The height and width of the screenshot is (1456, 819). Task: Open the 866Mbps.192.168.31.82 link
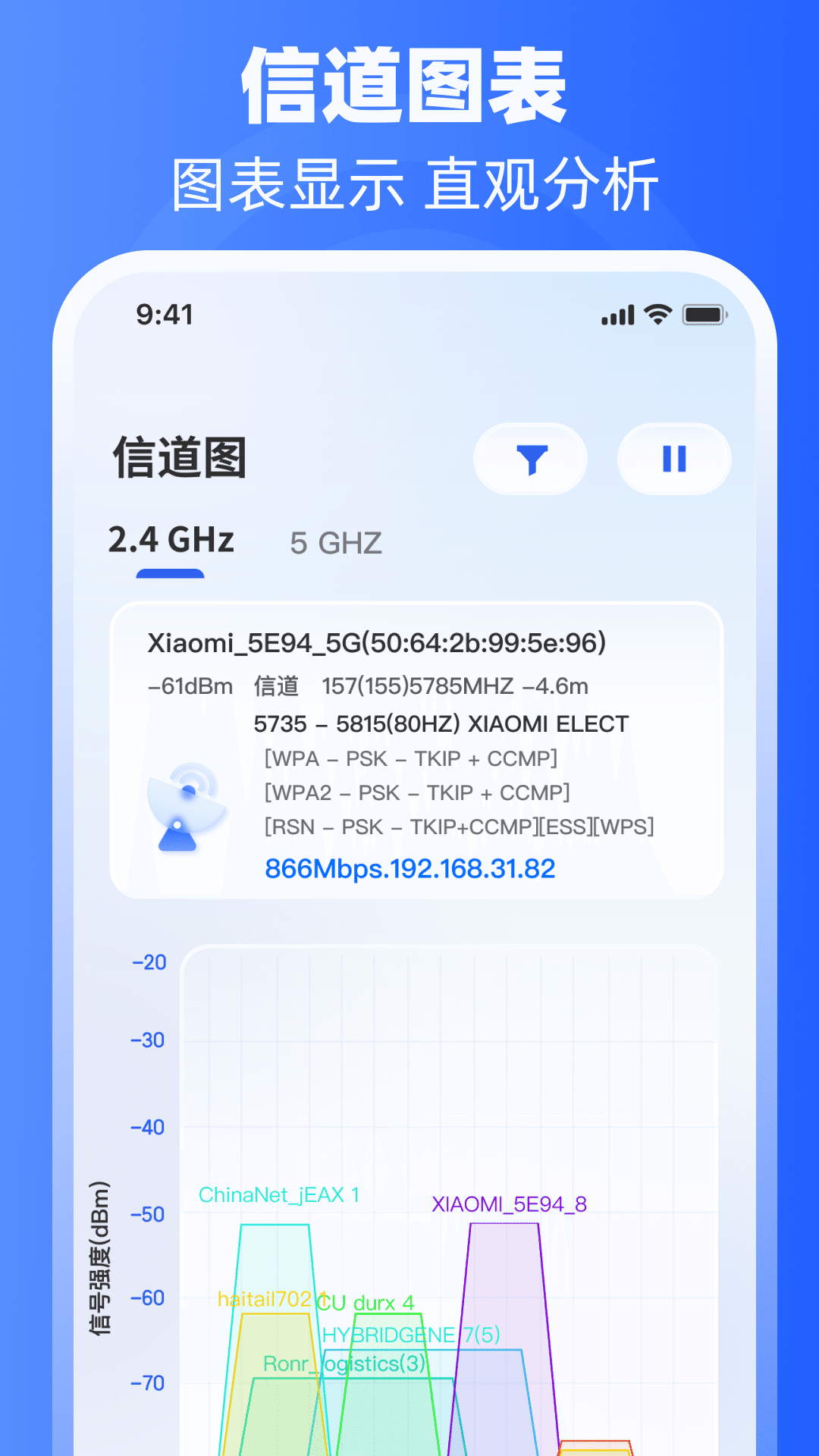[x=410, y=868]
